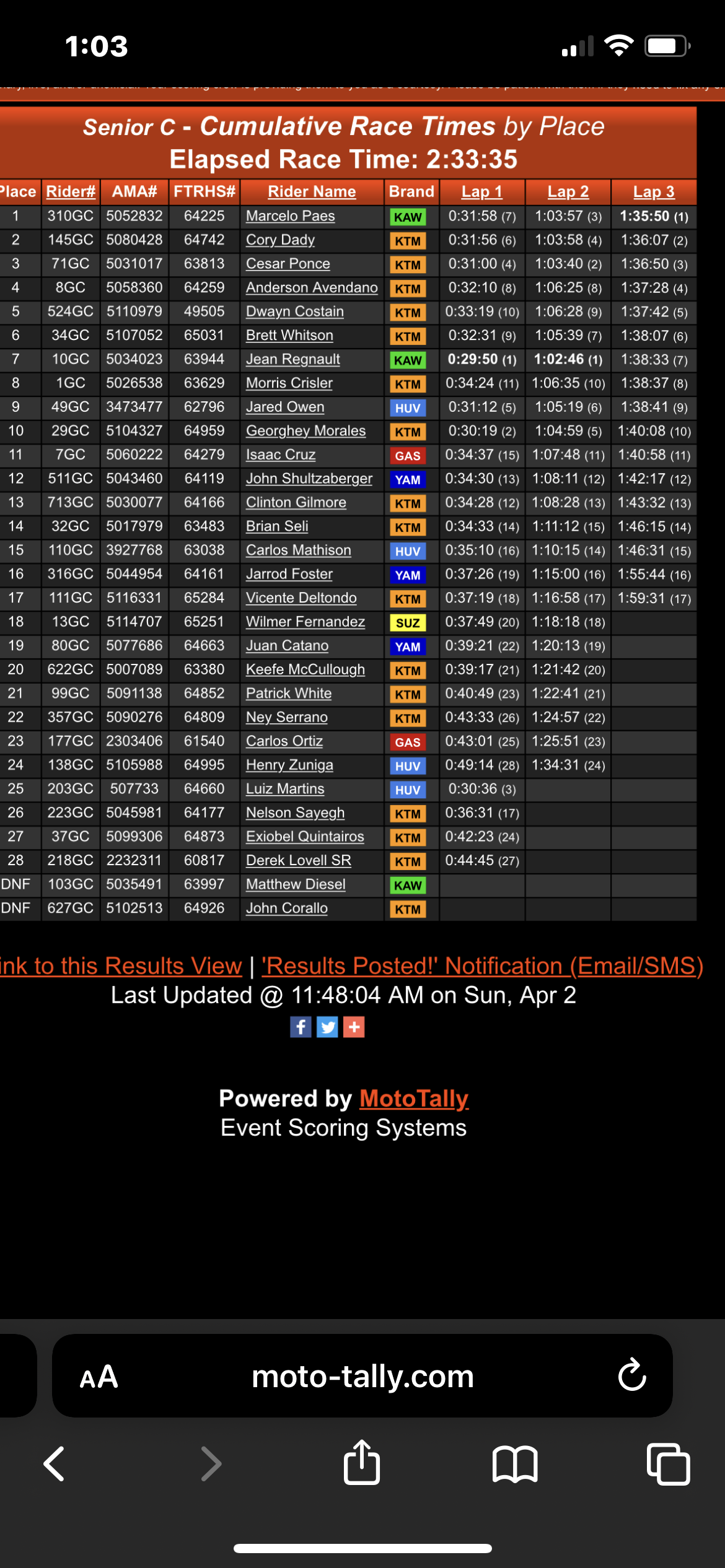725x1568 pixels.
Task: View Georghey Morales rider page
Action: [305, 431]
